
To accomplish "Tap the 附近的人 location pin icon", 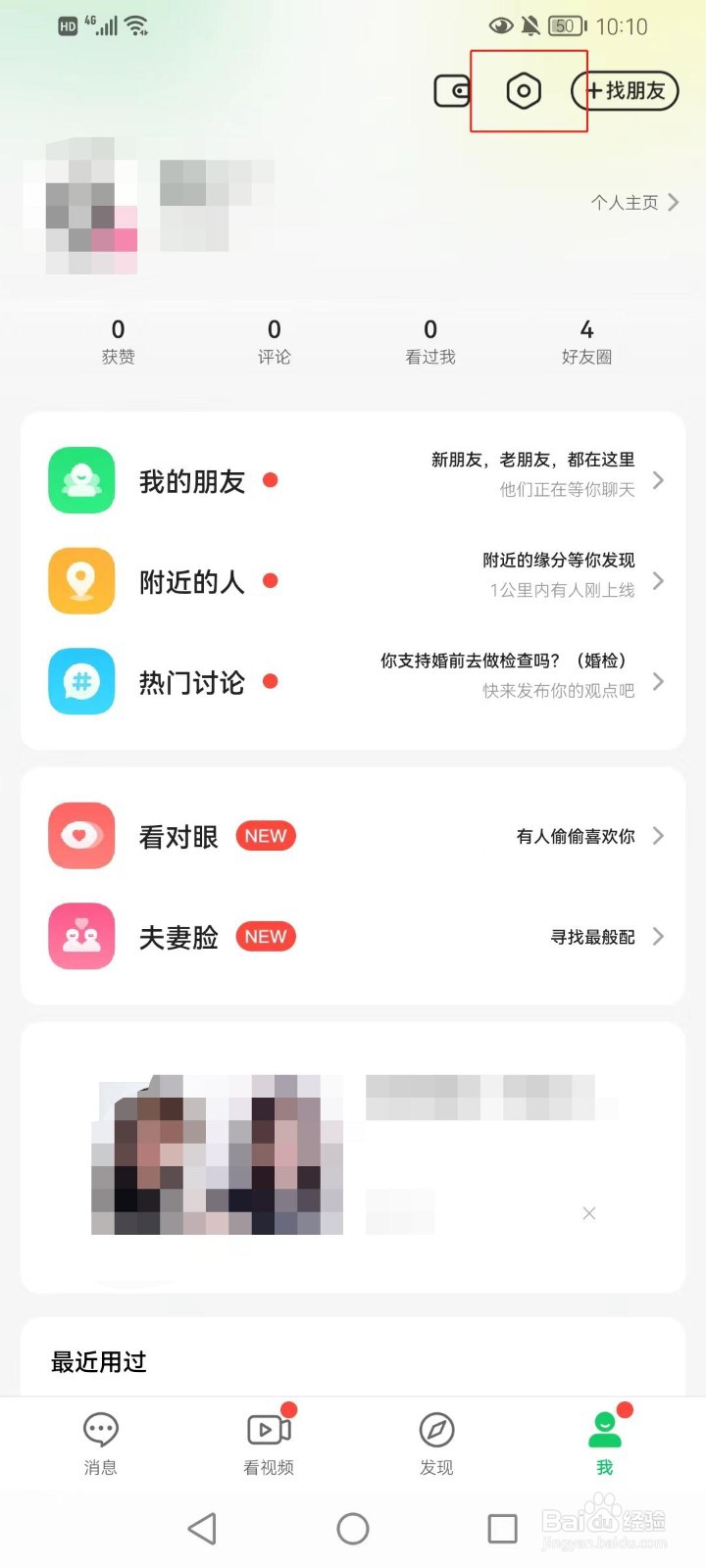I will pos(80,580).
